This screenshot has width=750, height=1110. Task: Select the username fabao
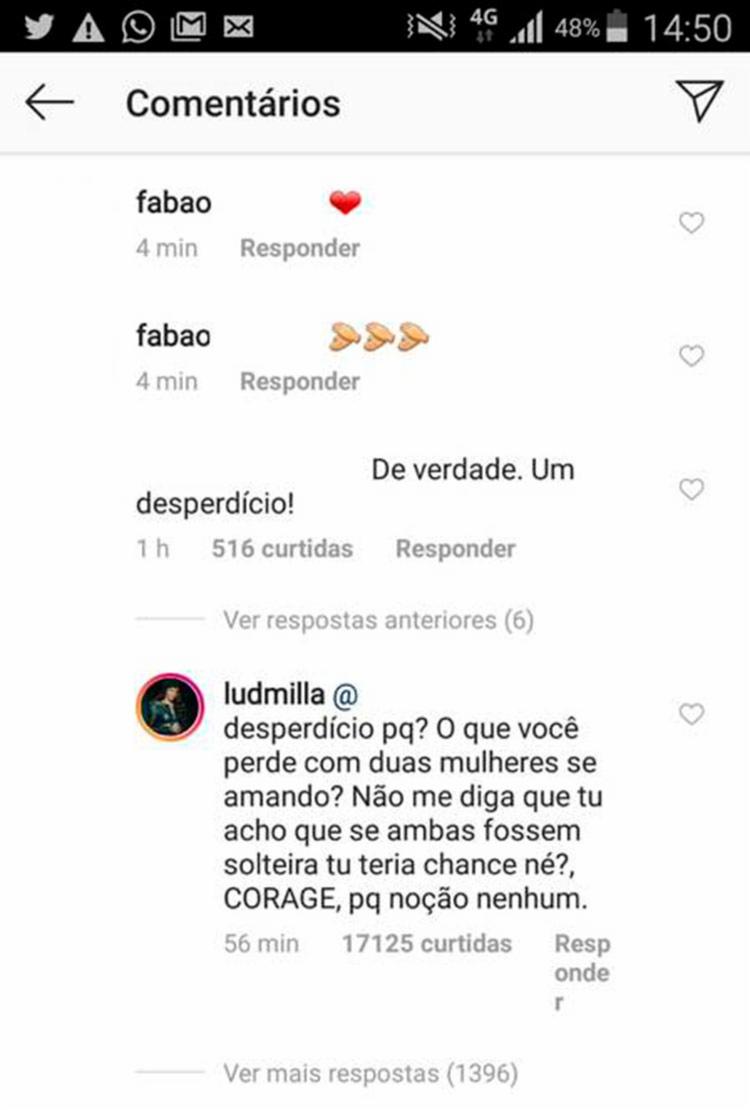172,202
